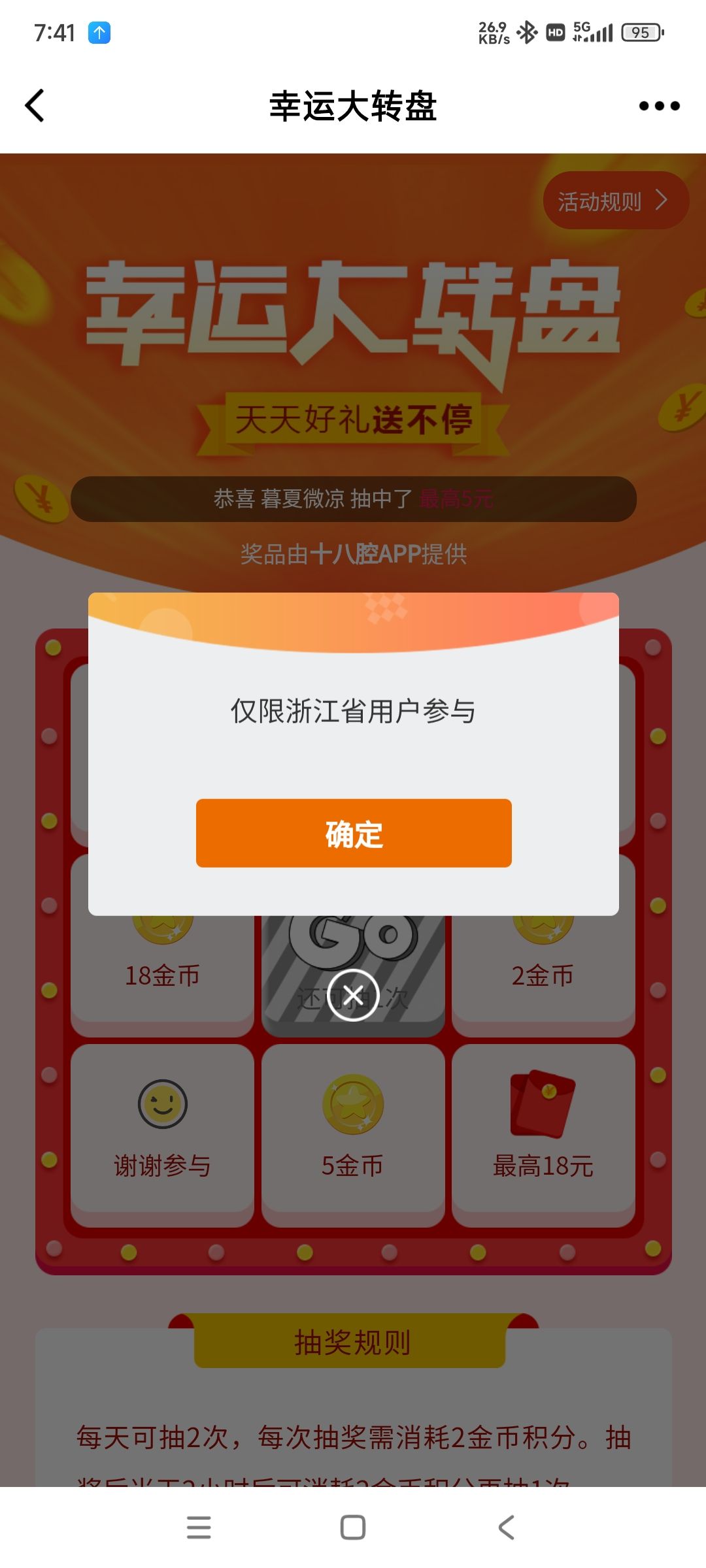This screenshot has width=706, height=1568.
Task: Tap the system home button
Action: (353, 1527)
